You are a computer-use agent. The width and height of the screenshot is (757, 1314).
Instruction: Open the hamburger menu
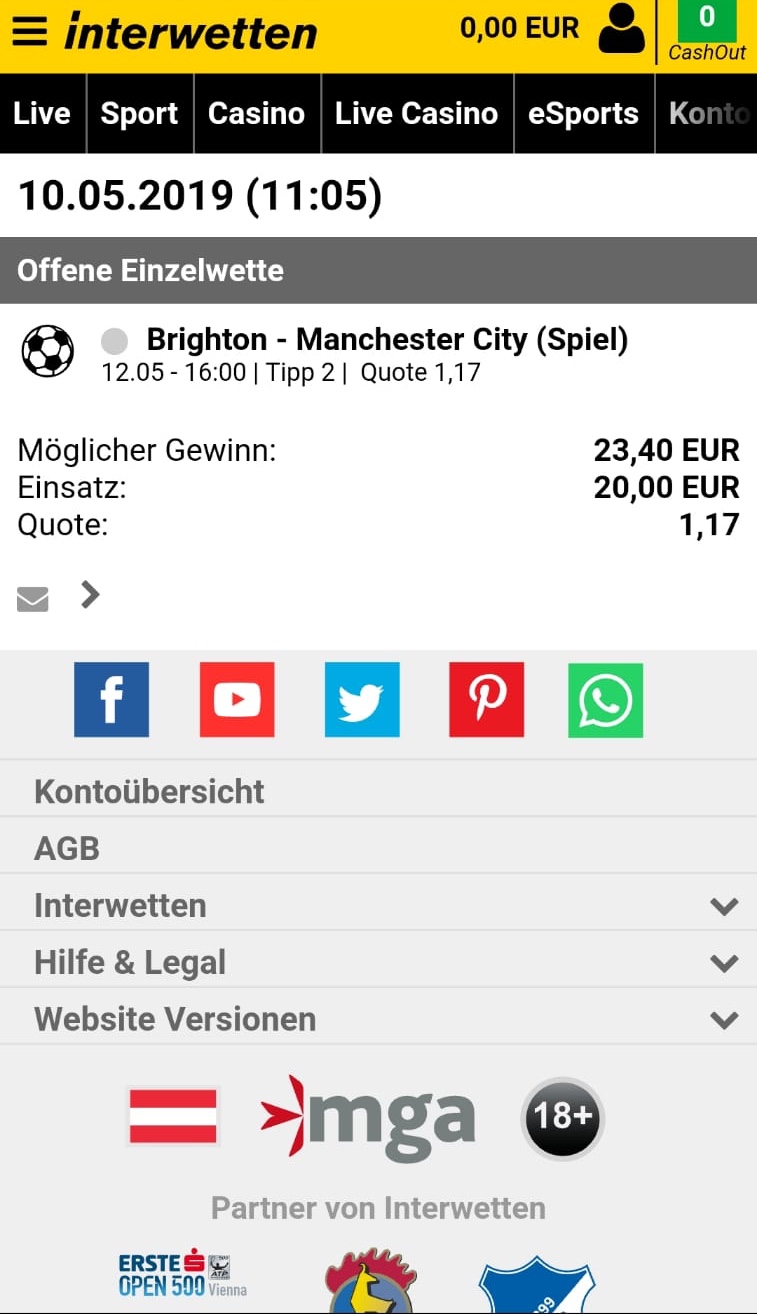(29, 33)
